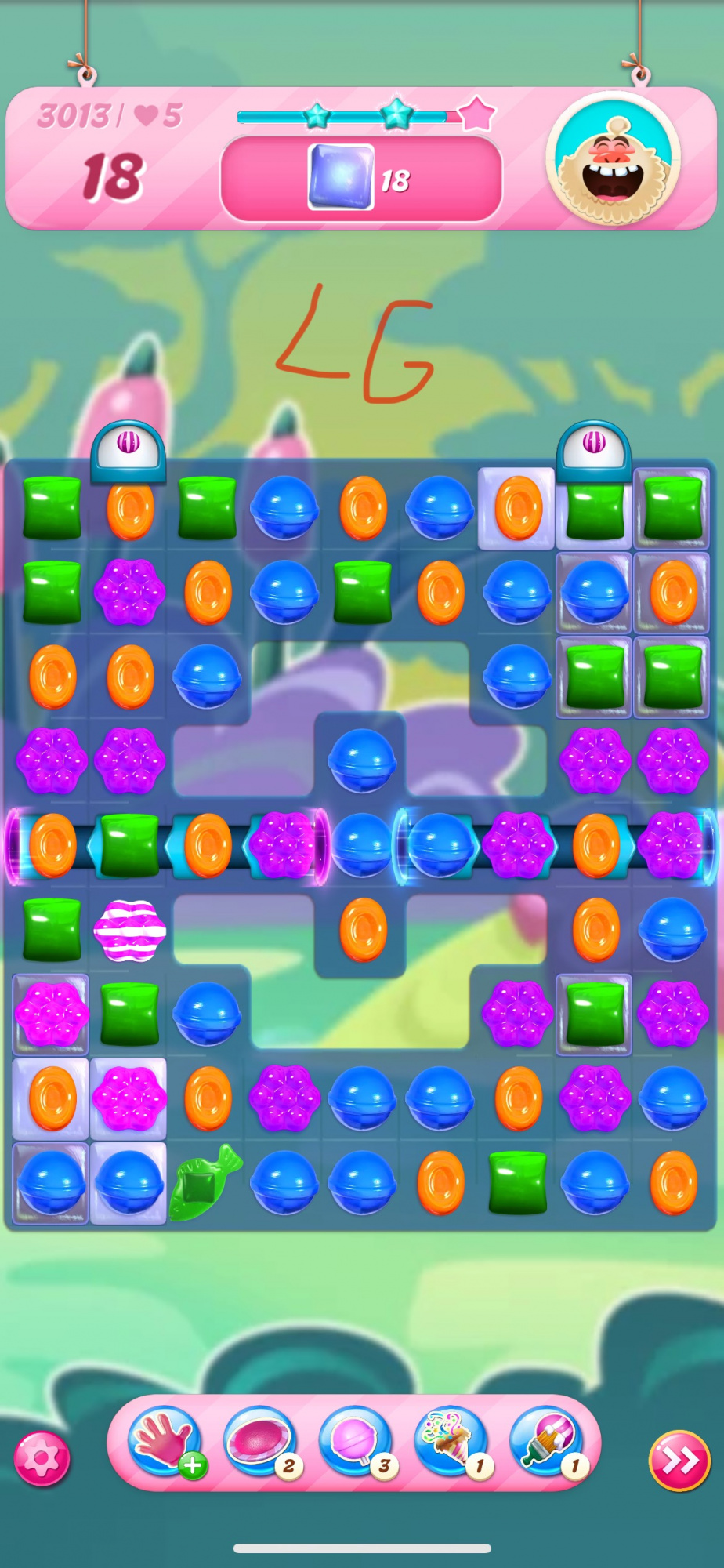Select the hand switch booster
The image size is (724, 1568).
(165, 1440)
